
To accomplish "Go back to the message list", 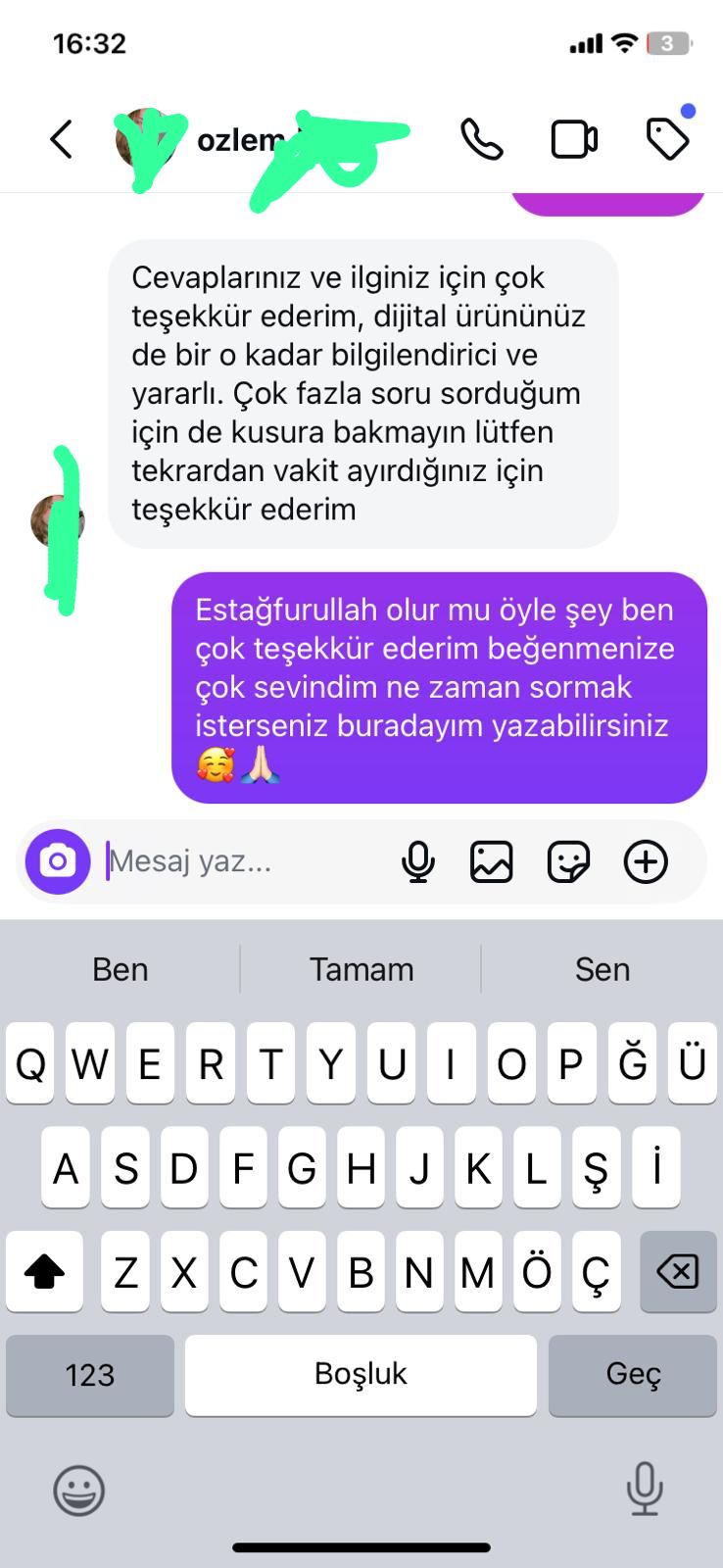I will click(x=61, y=139).
